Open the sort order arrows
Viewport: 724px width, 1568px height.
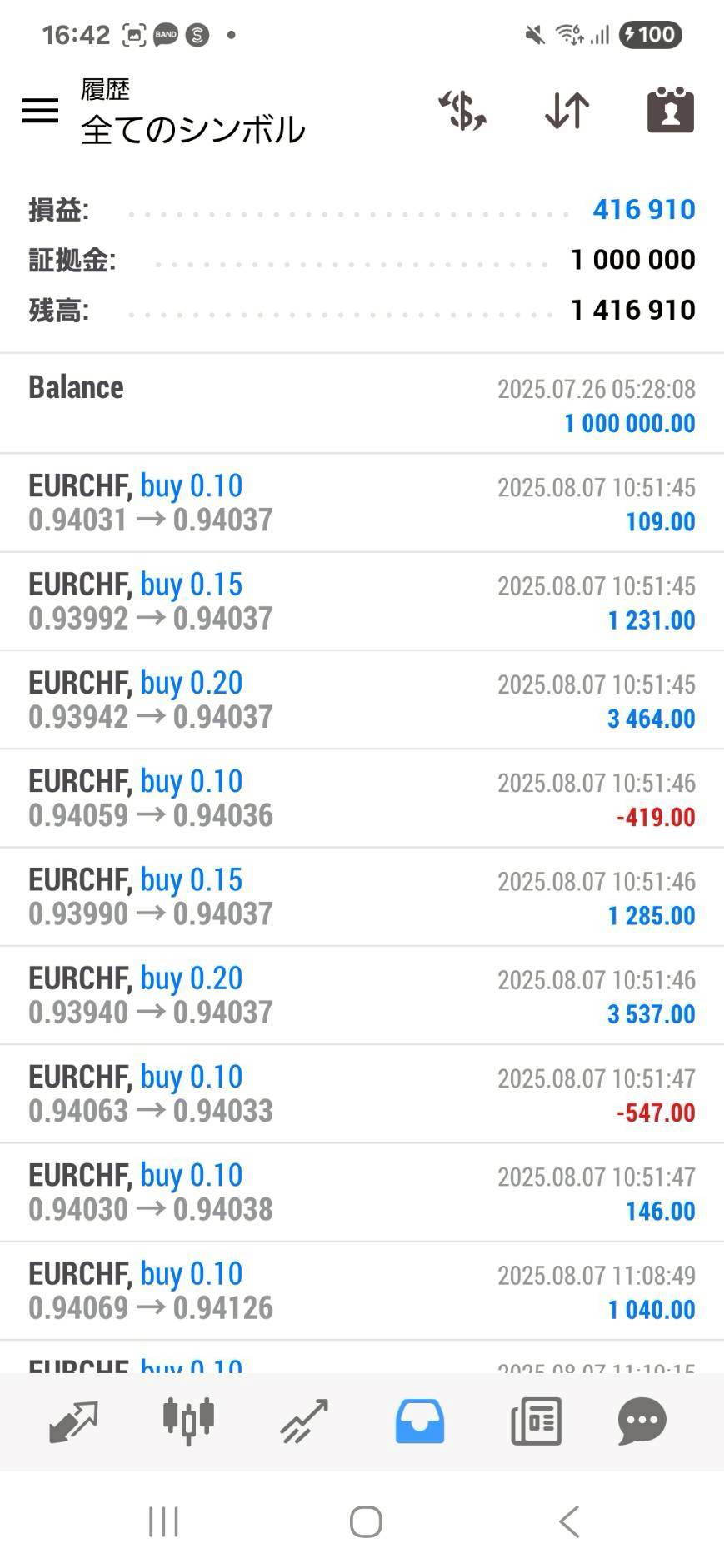[567, 111]
